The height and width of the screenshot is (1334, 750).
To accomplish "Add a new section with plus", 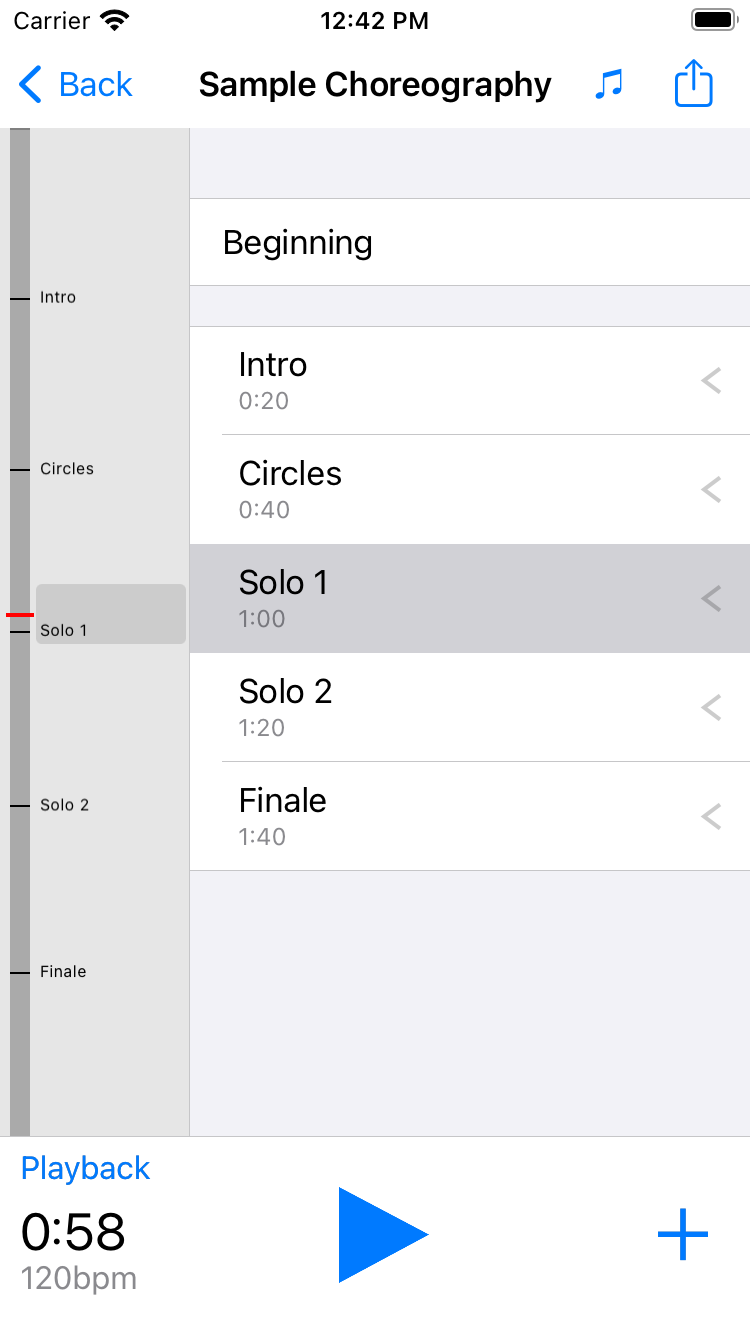I will tap(683, 1235).
